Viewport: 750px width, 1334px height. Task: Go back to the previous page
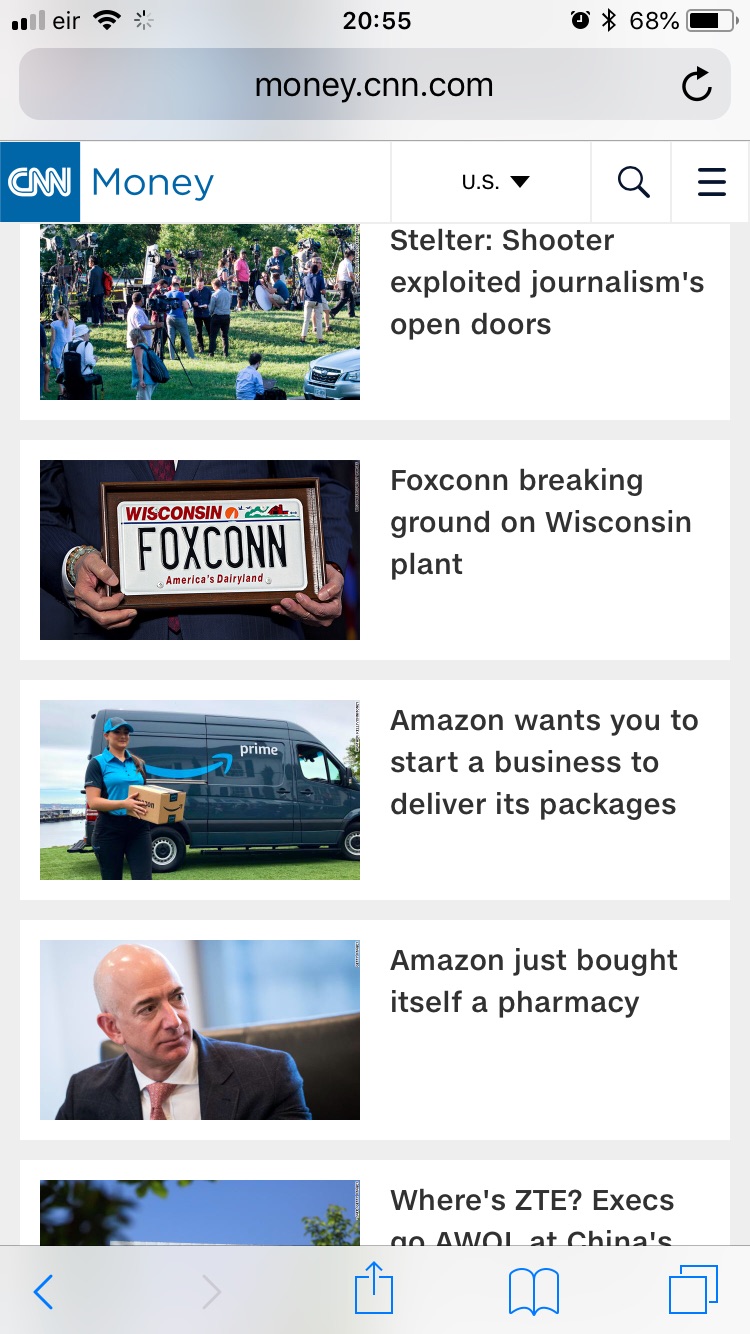coord(43,1292)
